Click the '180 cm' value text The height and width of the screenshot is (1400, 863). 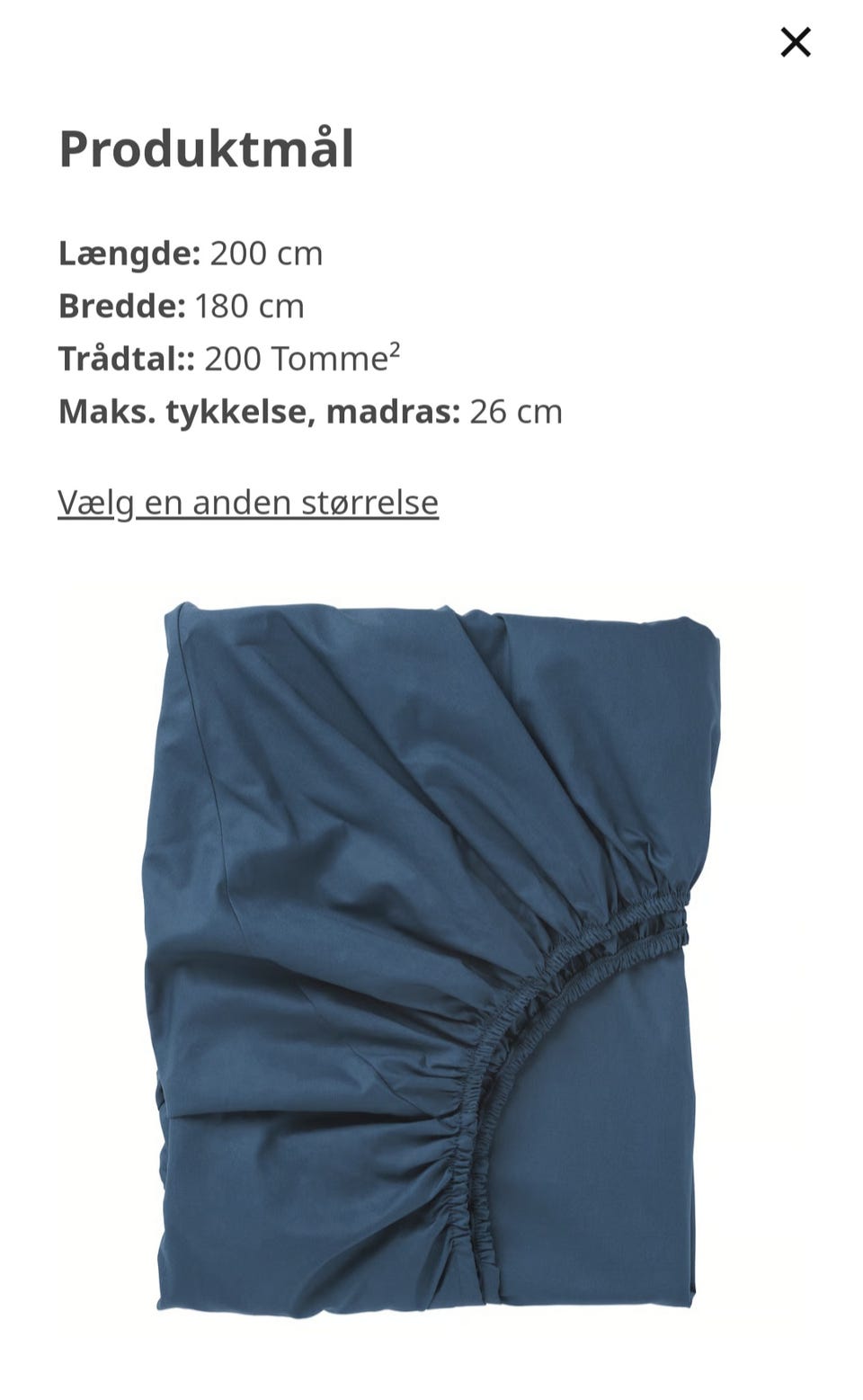tap(252, 307)
